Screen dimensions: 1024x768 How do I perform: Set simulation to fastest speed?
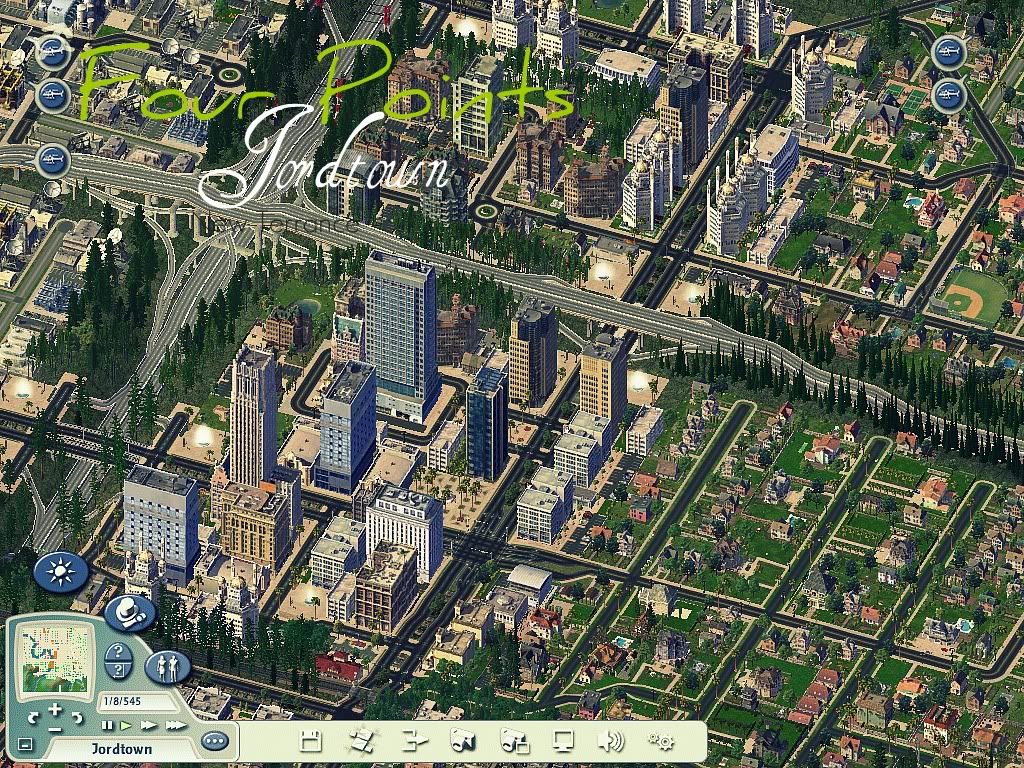tap(174, 726)
